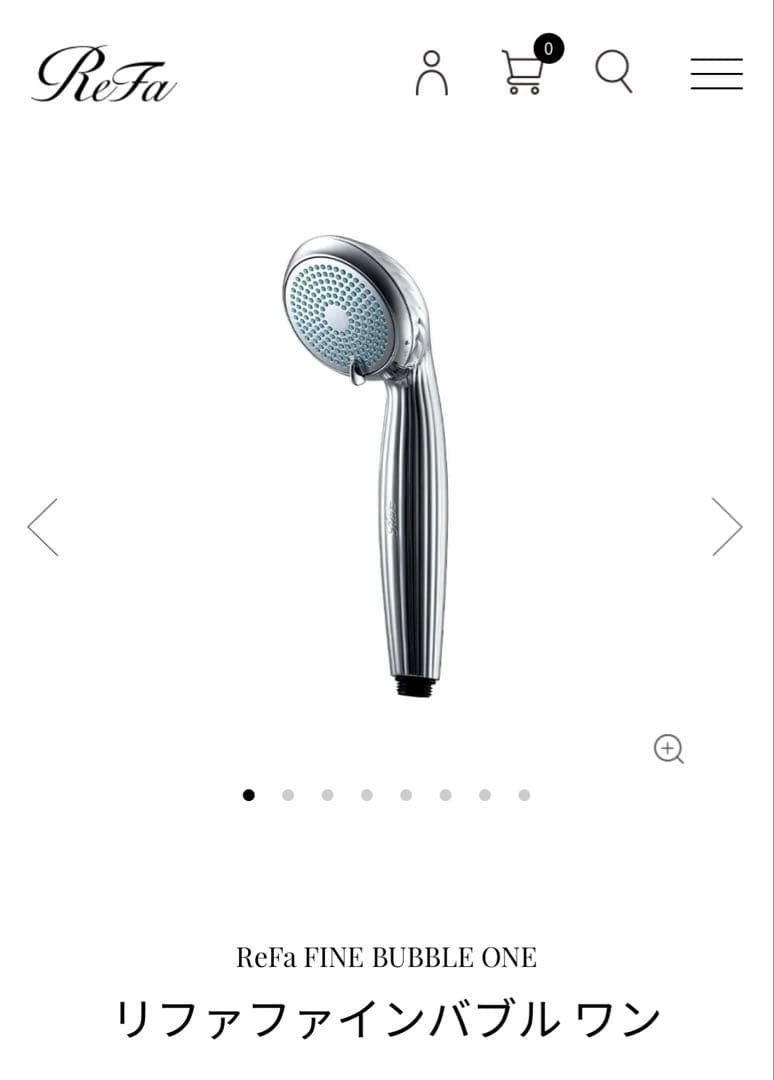Select the fourth image dot

367,795
